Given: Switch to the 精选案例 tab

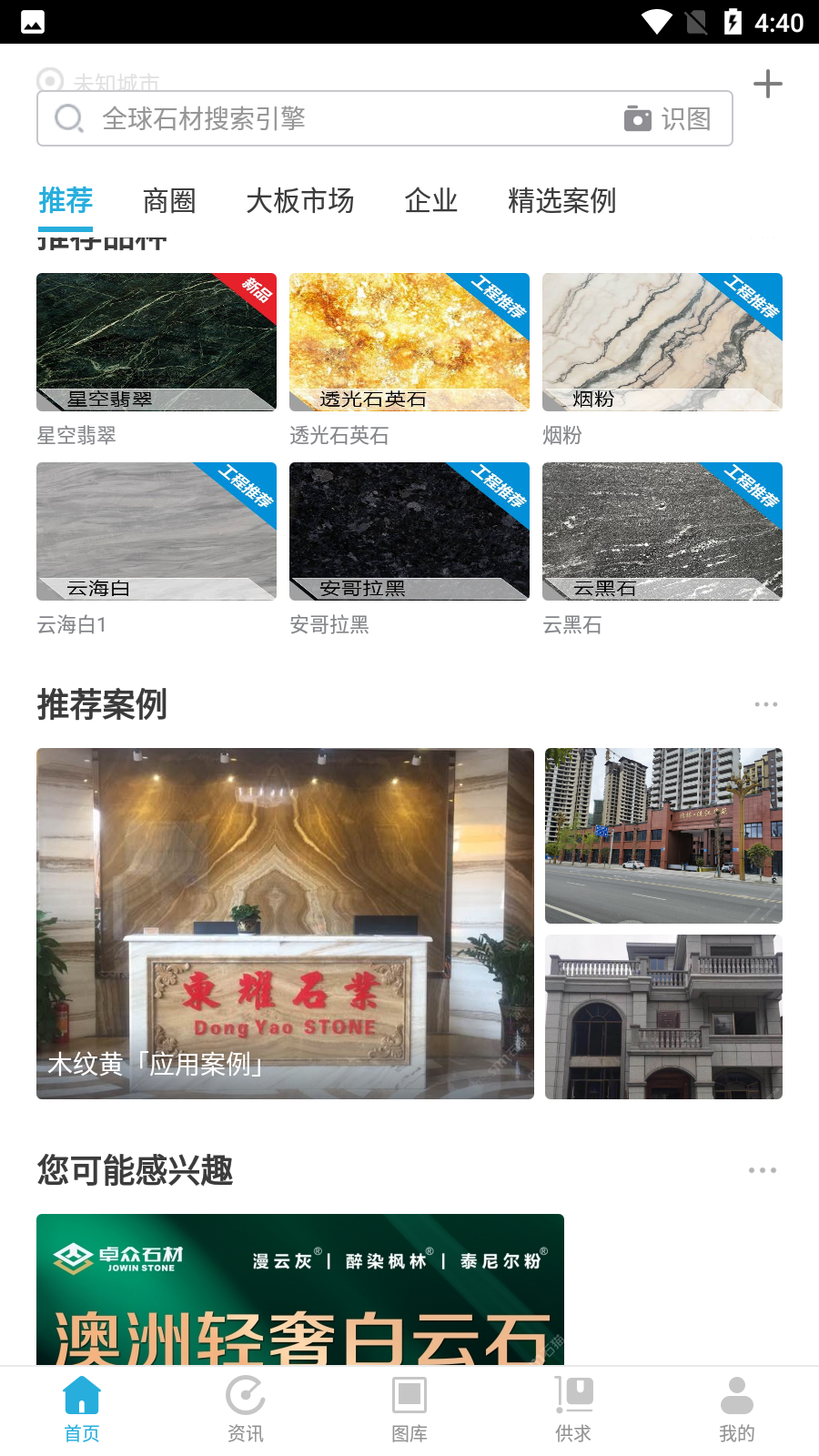Looking at the screenshot, I should point(561,201).
